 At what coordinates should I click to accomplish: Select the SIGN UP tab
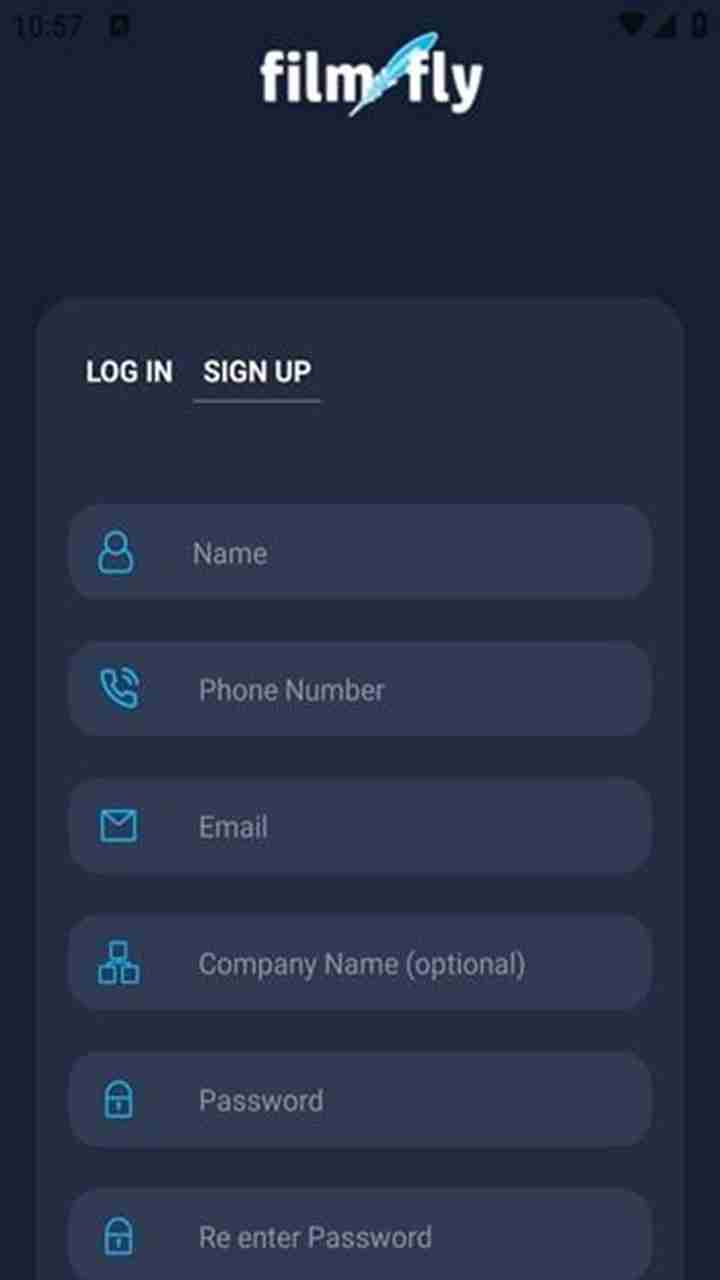click(x=257, y=372)
